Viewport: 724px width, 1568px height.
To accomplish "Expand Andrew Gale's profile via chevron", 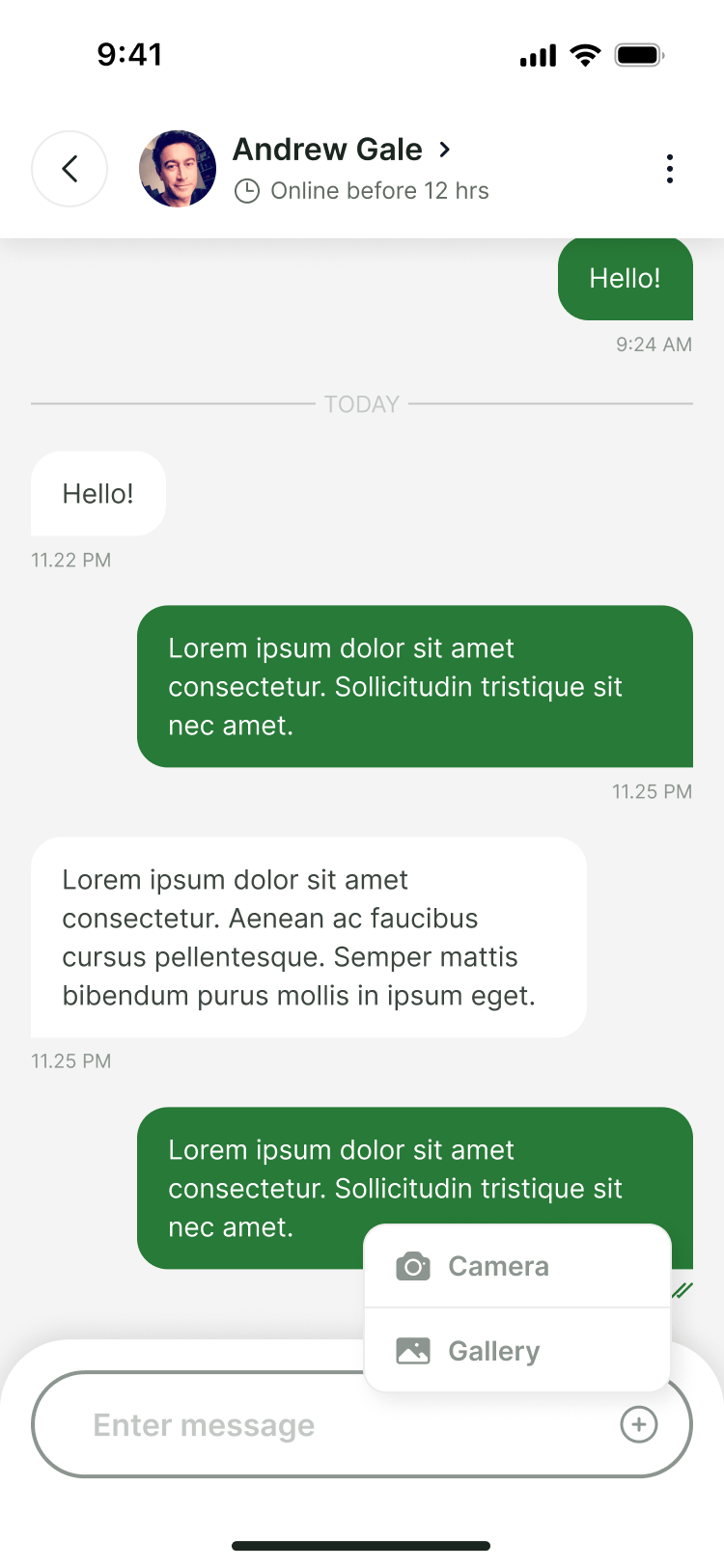I will click(x=444, y=150).
